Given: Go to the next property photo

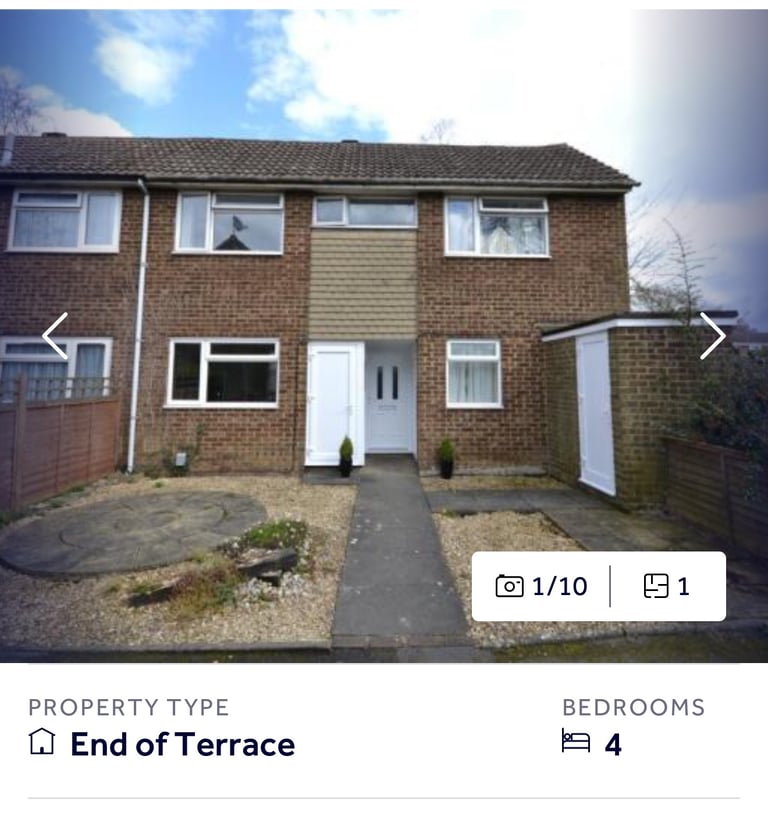Looking at the screenshot, I should pos(711,336).
